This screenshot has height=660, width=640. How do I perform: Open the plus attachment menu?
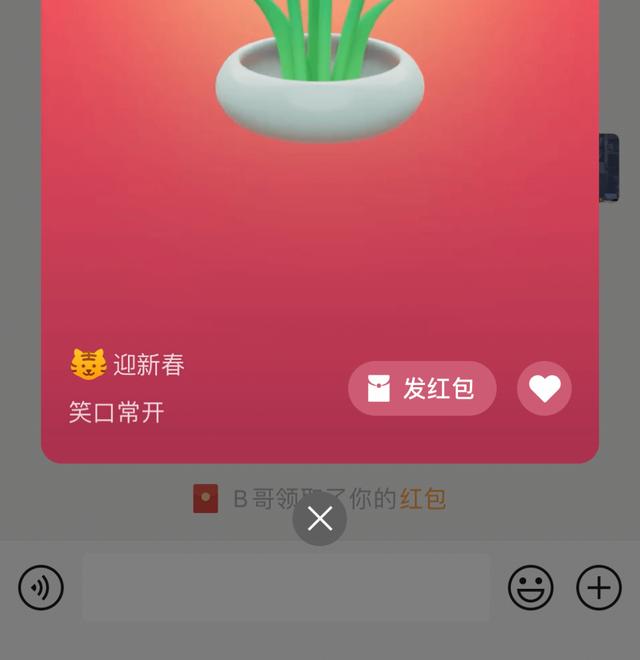tap(598, 588)
